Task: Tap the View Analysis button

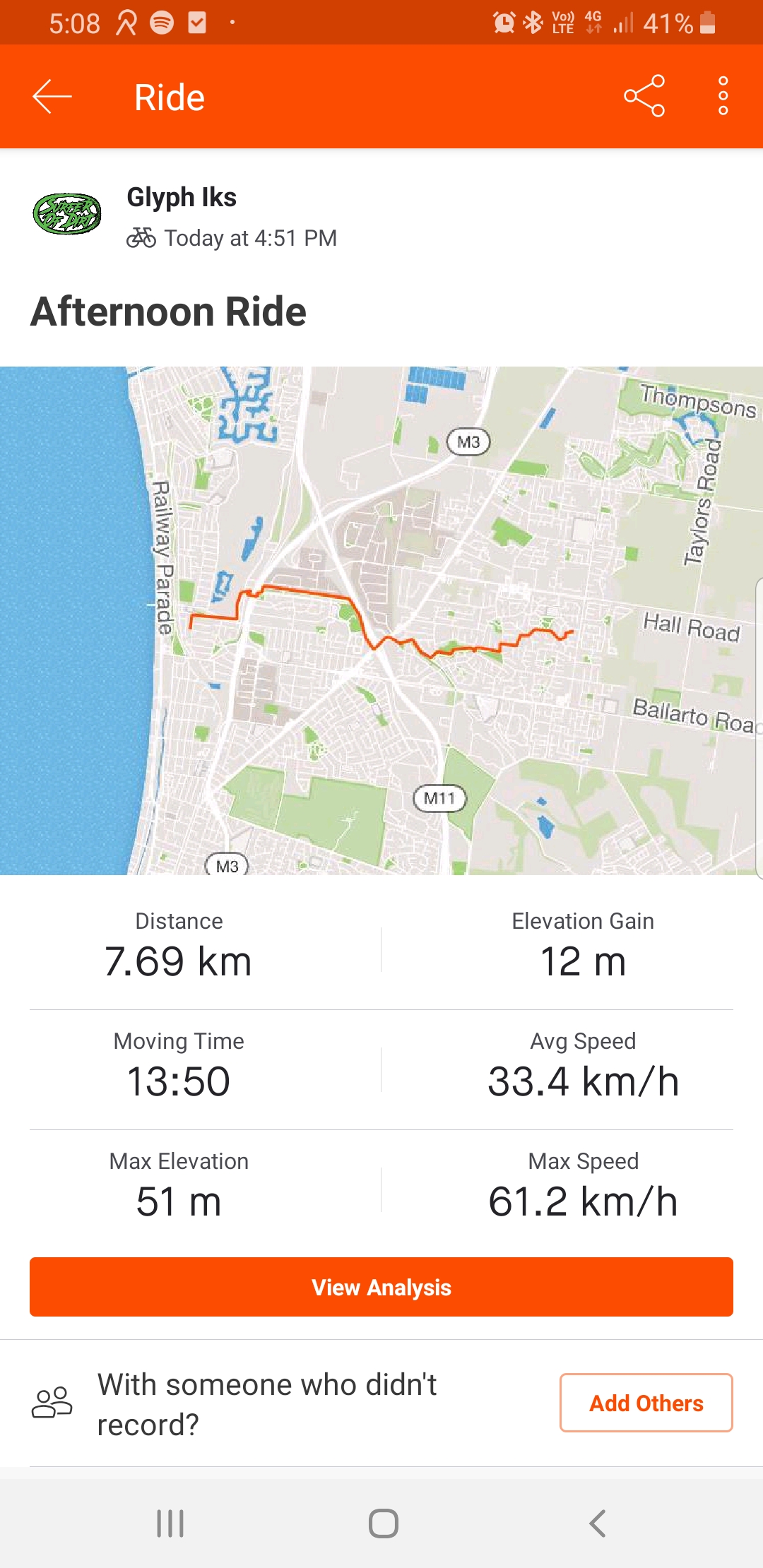Action: 381,1287
